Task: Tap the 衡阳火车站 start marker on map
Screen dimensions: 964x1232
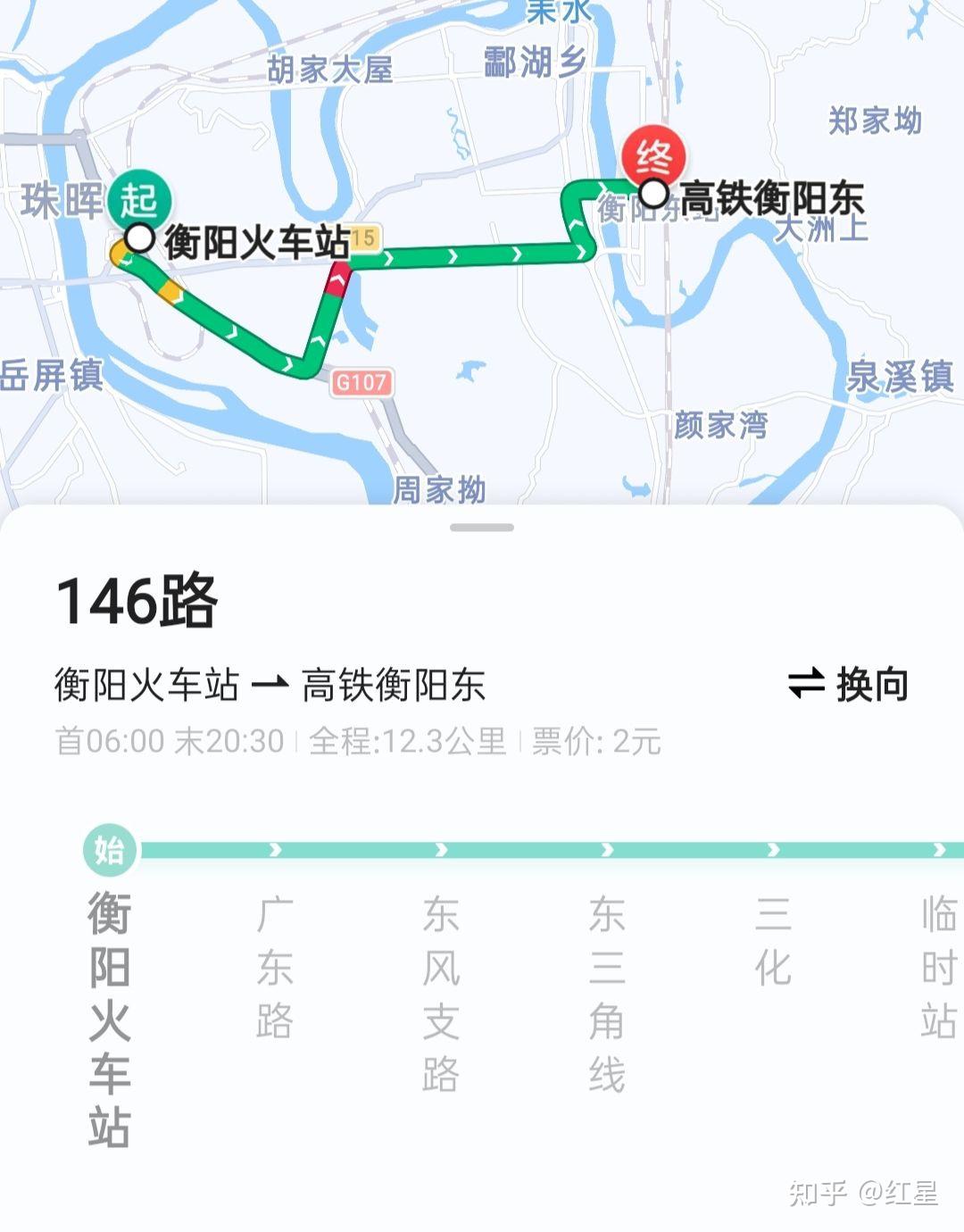Action: [139, 238]
